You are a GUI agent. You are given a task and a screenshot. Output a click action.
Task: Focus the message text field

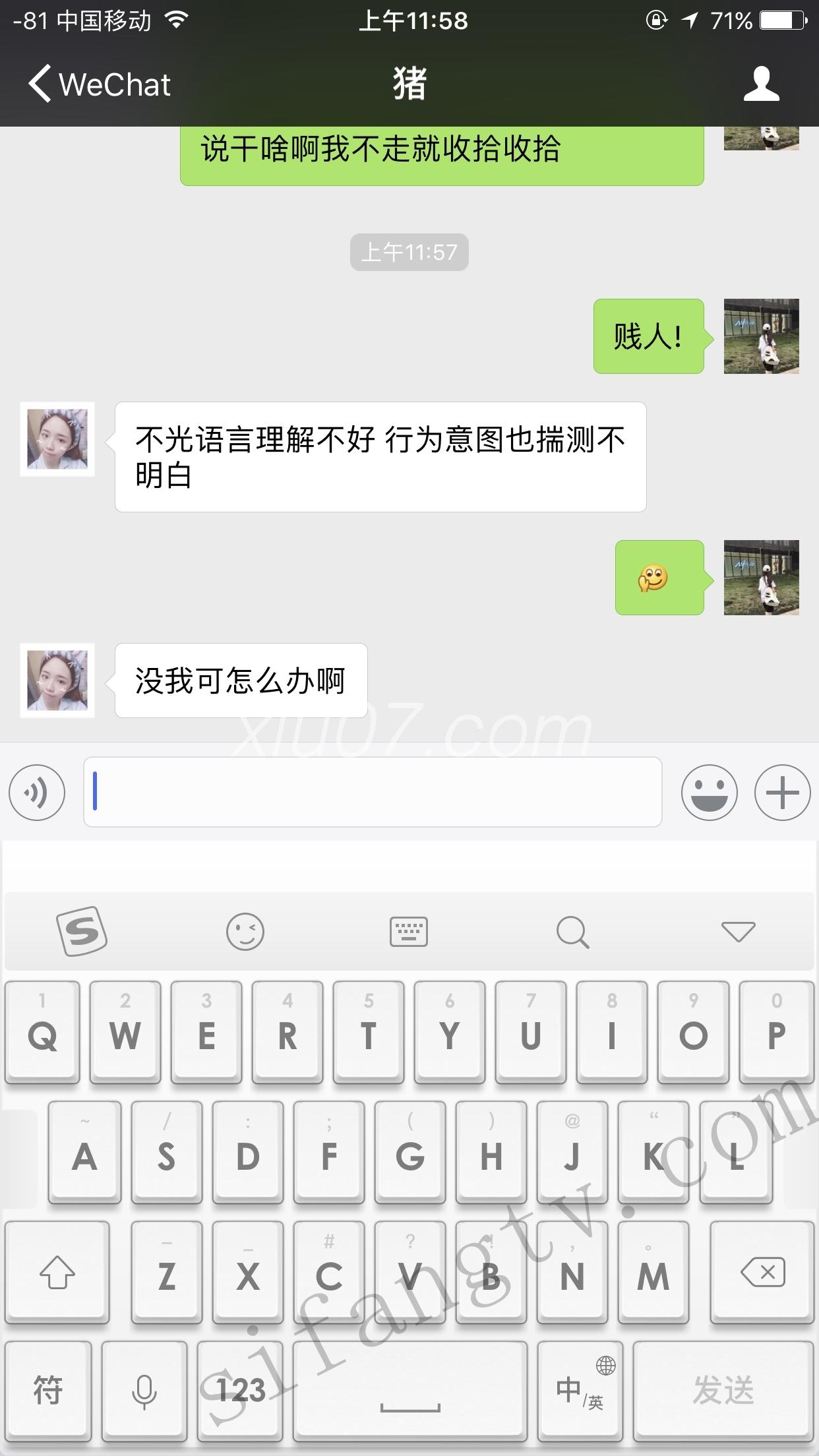click(x=373, y=792)
